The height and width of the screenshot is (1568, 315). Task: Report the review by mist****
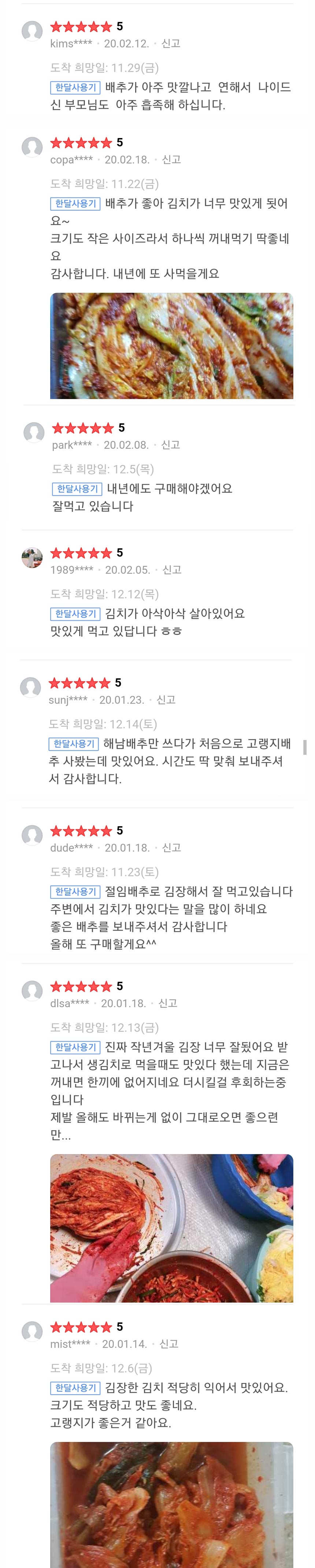point(169,1344)
